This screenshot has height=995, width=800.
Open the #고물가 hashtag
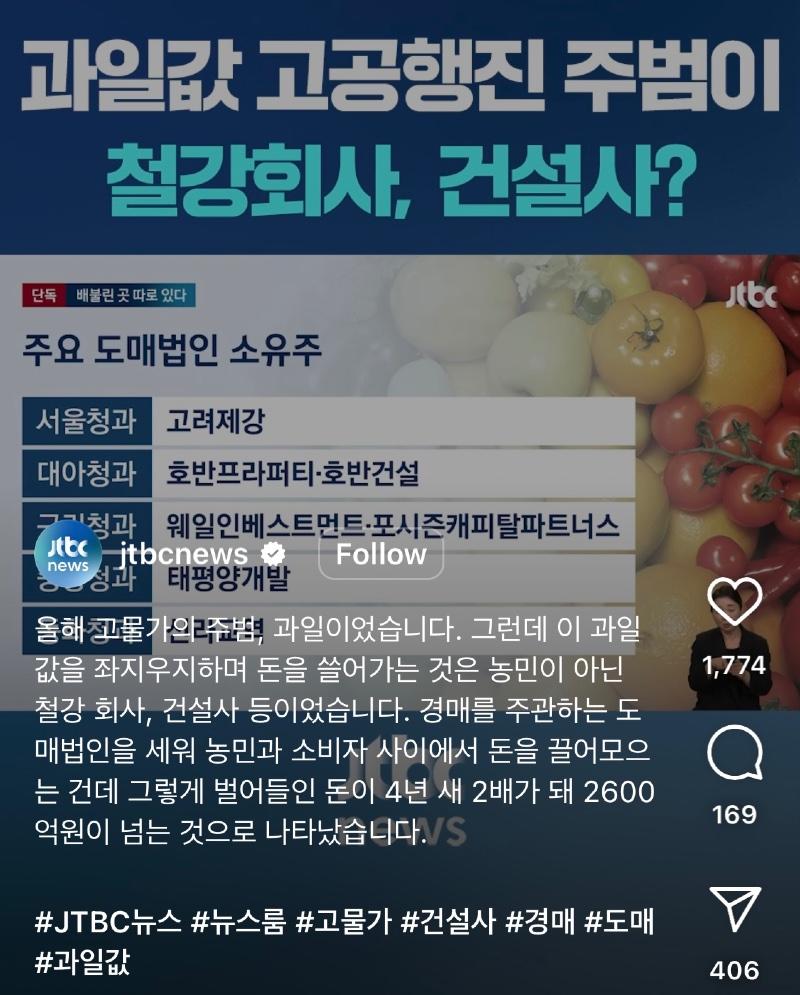[x=342, y=922]
